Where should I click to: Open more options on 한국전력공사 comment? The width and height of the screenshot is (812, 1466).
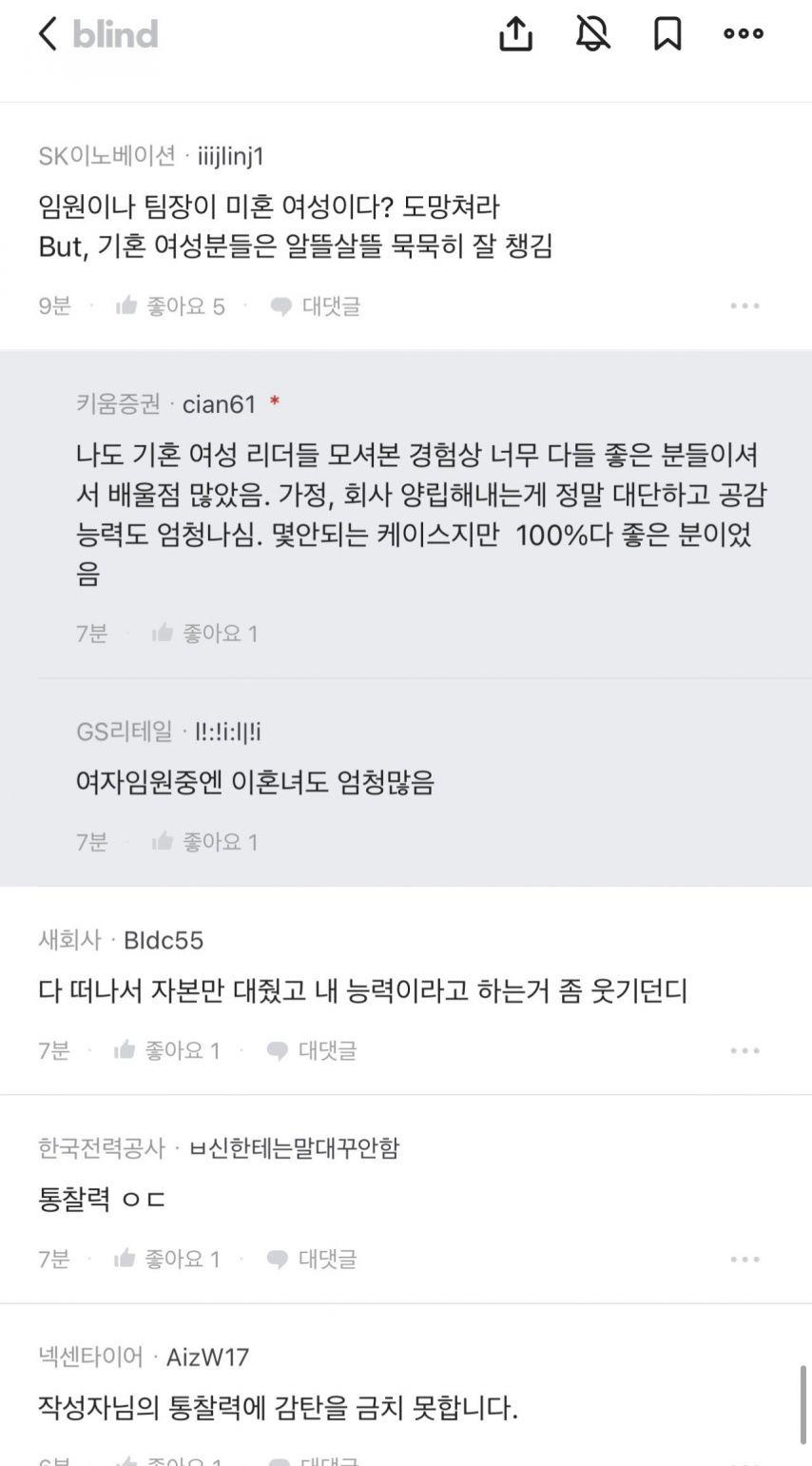744,1259
